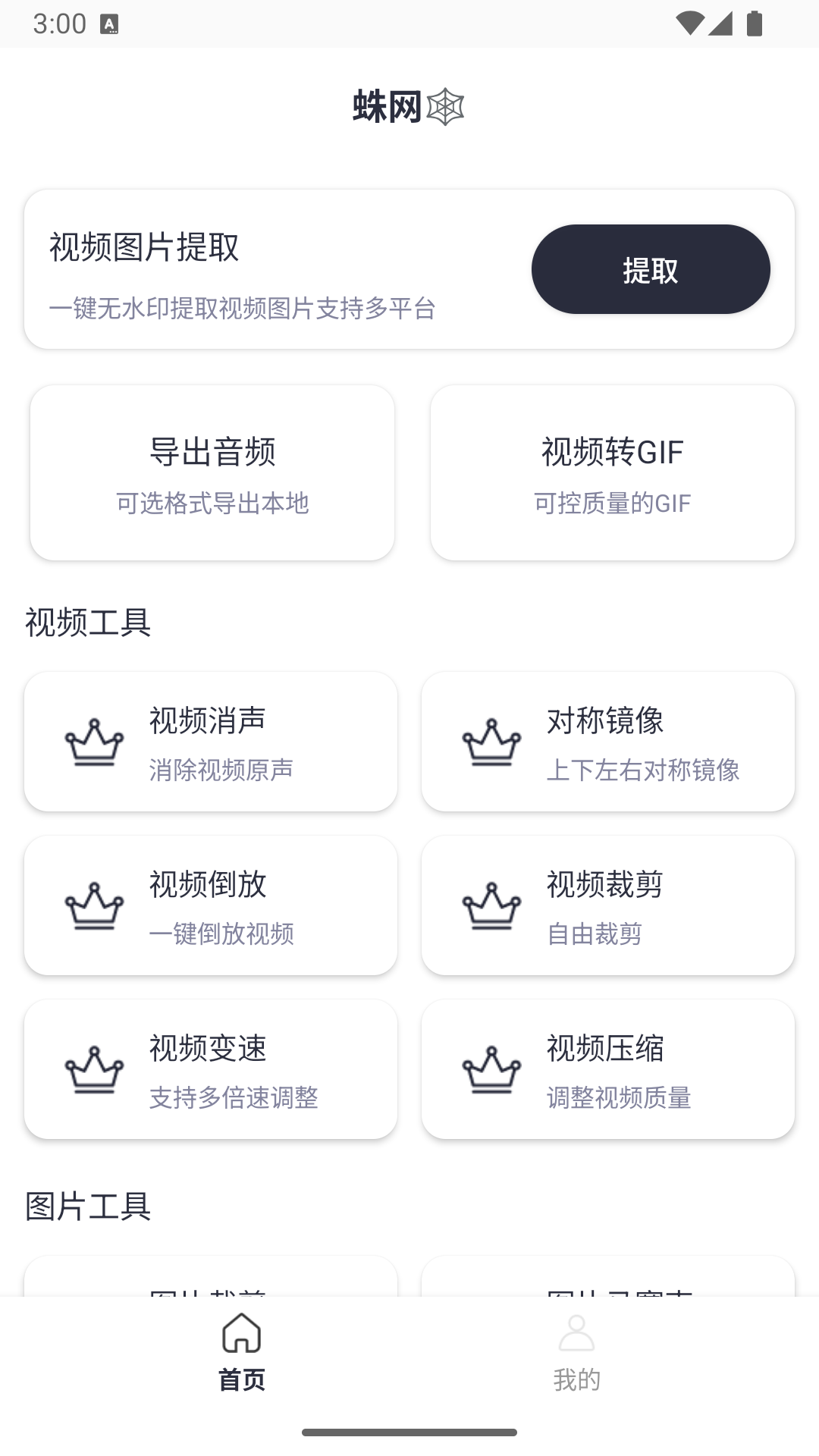Click the Wi-Fi status bar icon
The height and width of the screenshot is (1456, 819).
point(691,24)
